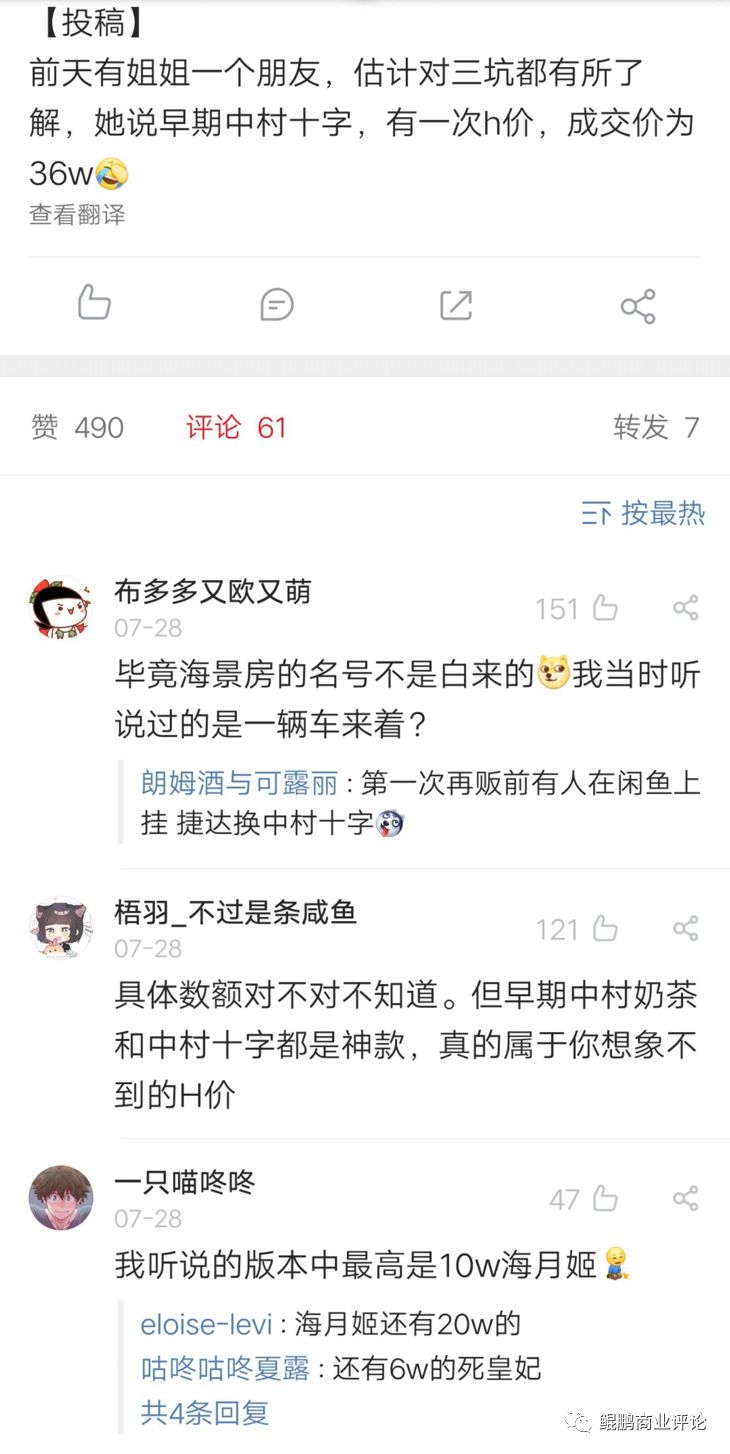Share the post via the share icon
This screenshot has width=730, height=1454.
(637, 306)
